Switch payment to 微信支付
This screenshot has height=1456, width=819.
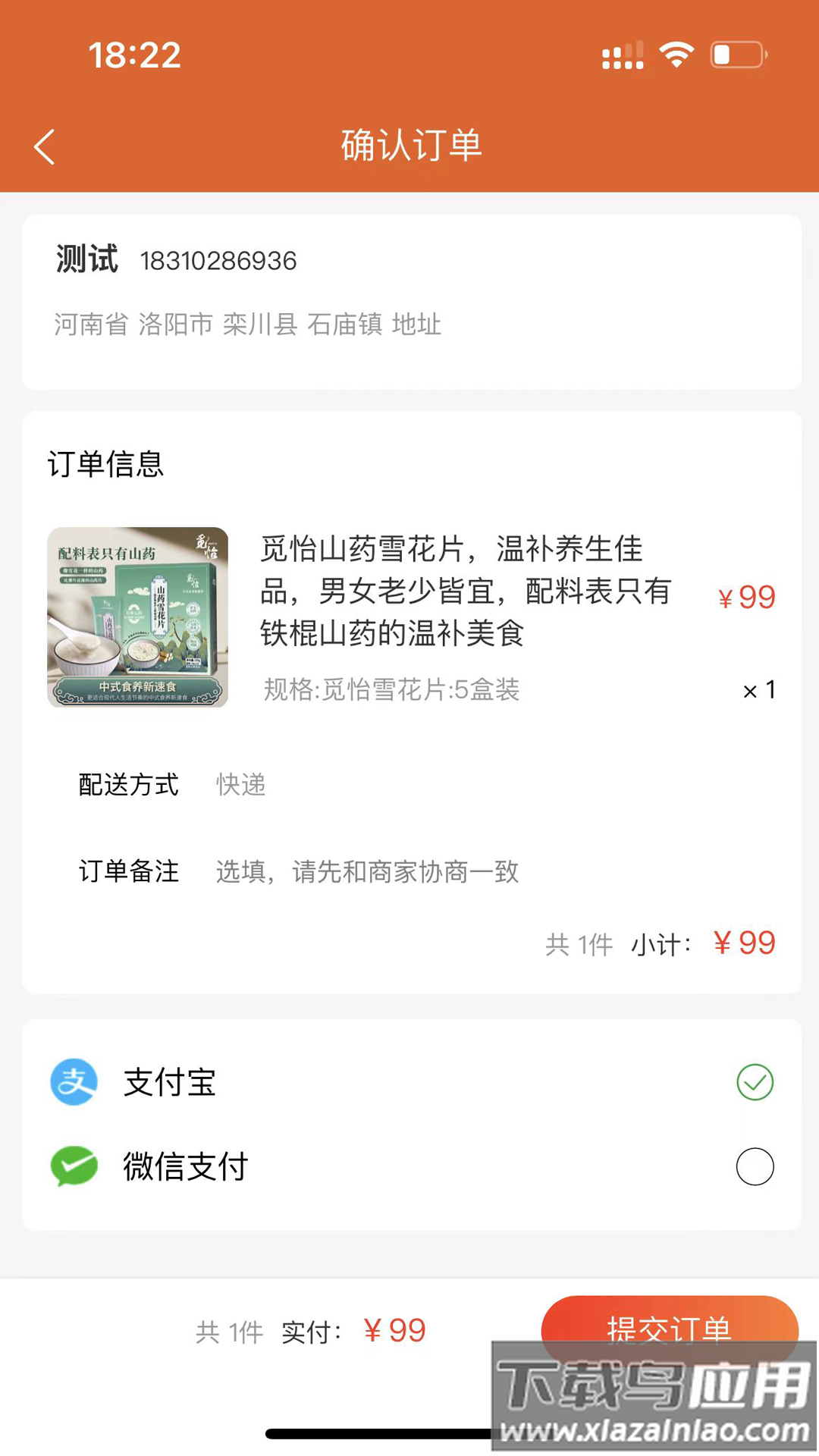tap(186, 1167)
